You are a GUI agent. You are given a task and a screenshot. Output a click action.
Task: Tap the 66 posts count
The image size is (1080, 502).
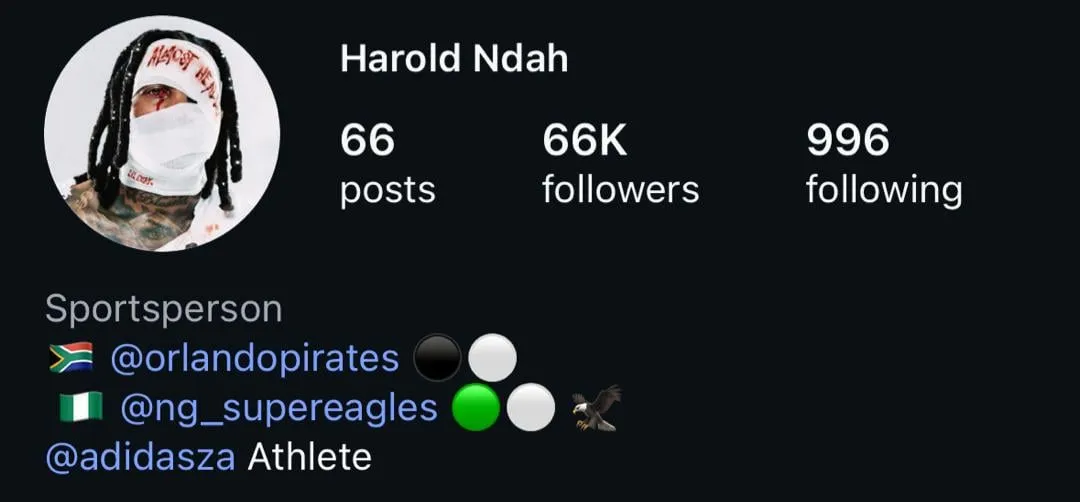tap(387, 163)
